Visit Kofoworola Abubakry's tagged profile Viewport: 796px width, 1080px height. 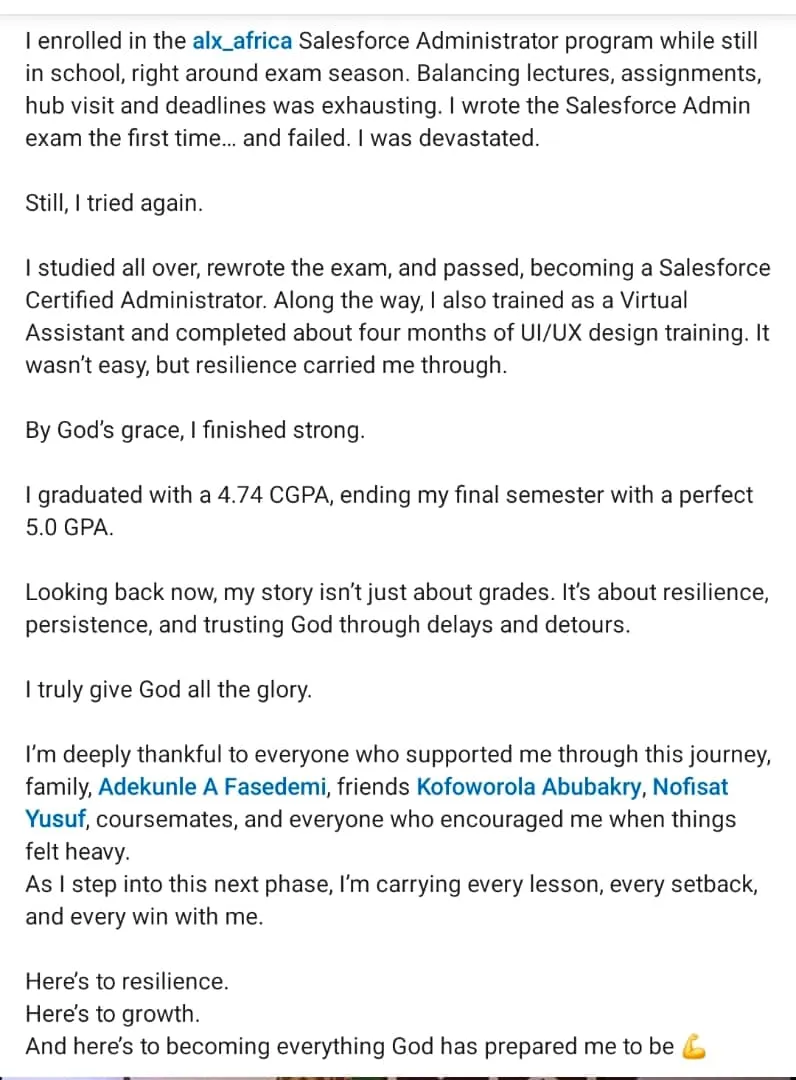pyautogui.click(x=529, y=786)
